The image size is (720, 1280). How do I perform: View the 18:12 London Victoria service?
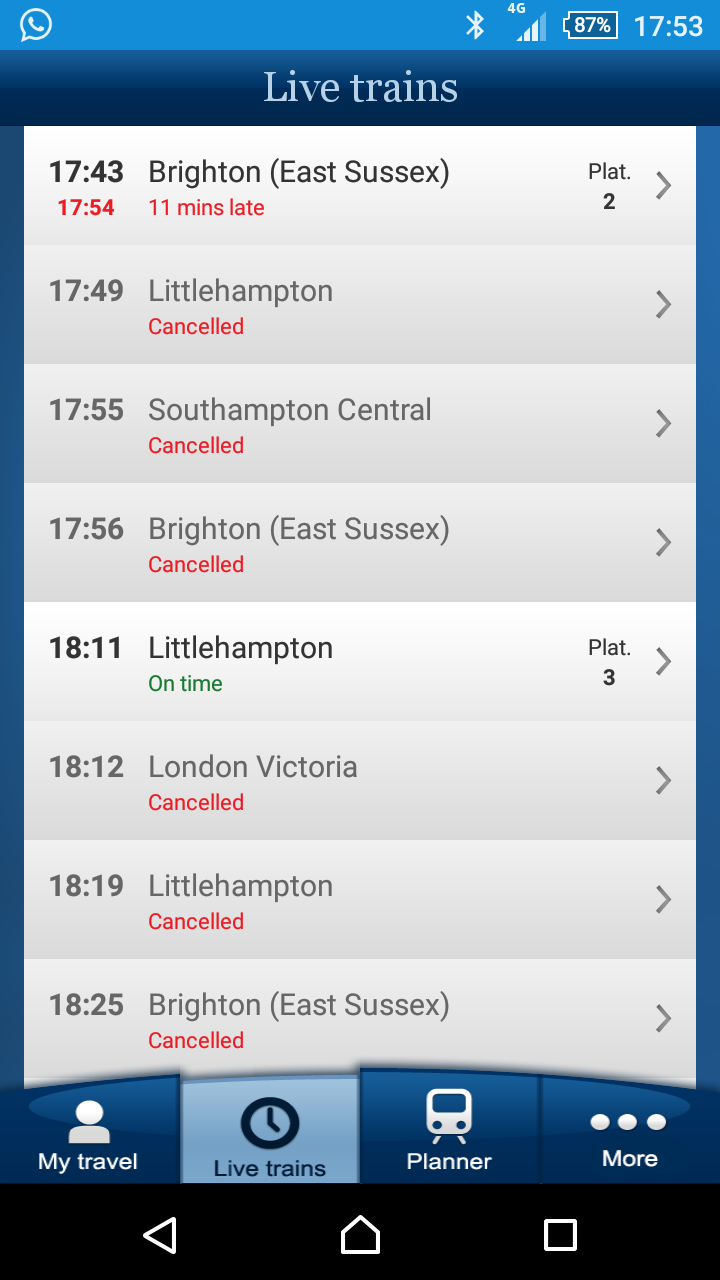360,781
